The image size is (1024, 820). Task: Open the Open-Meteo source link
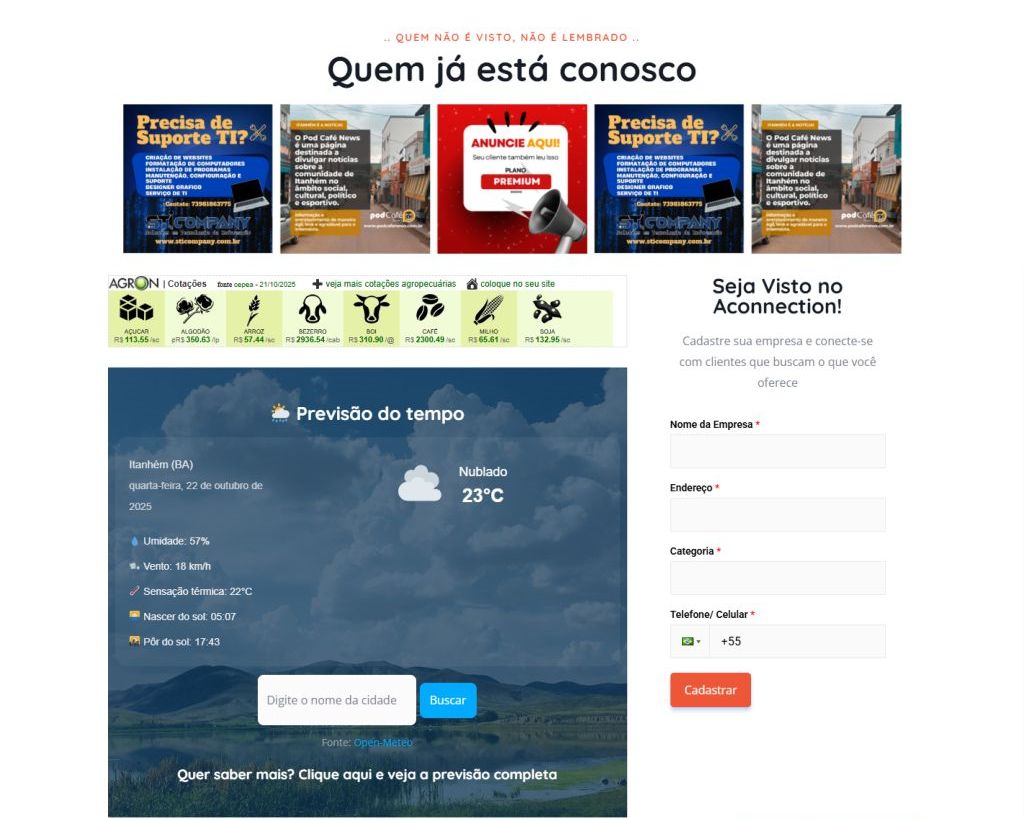[x=382, y=743]
